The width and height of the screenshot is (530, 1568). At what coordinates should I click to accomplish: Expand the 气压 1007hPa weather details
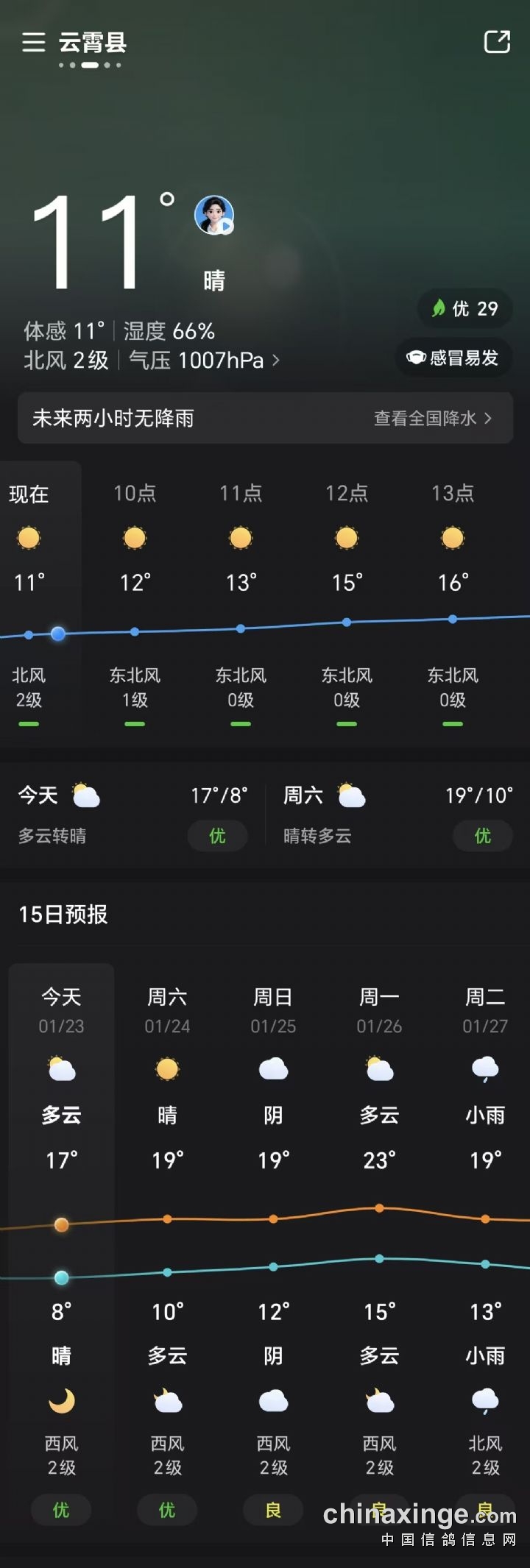204,361
